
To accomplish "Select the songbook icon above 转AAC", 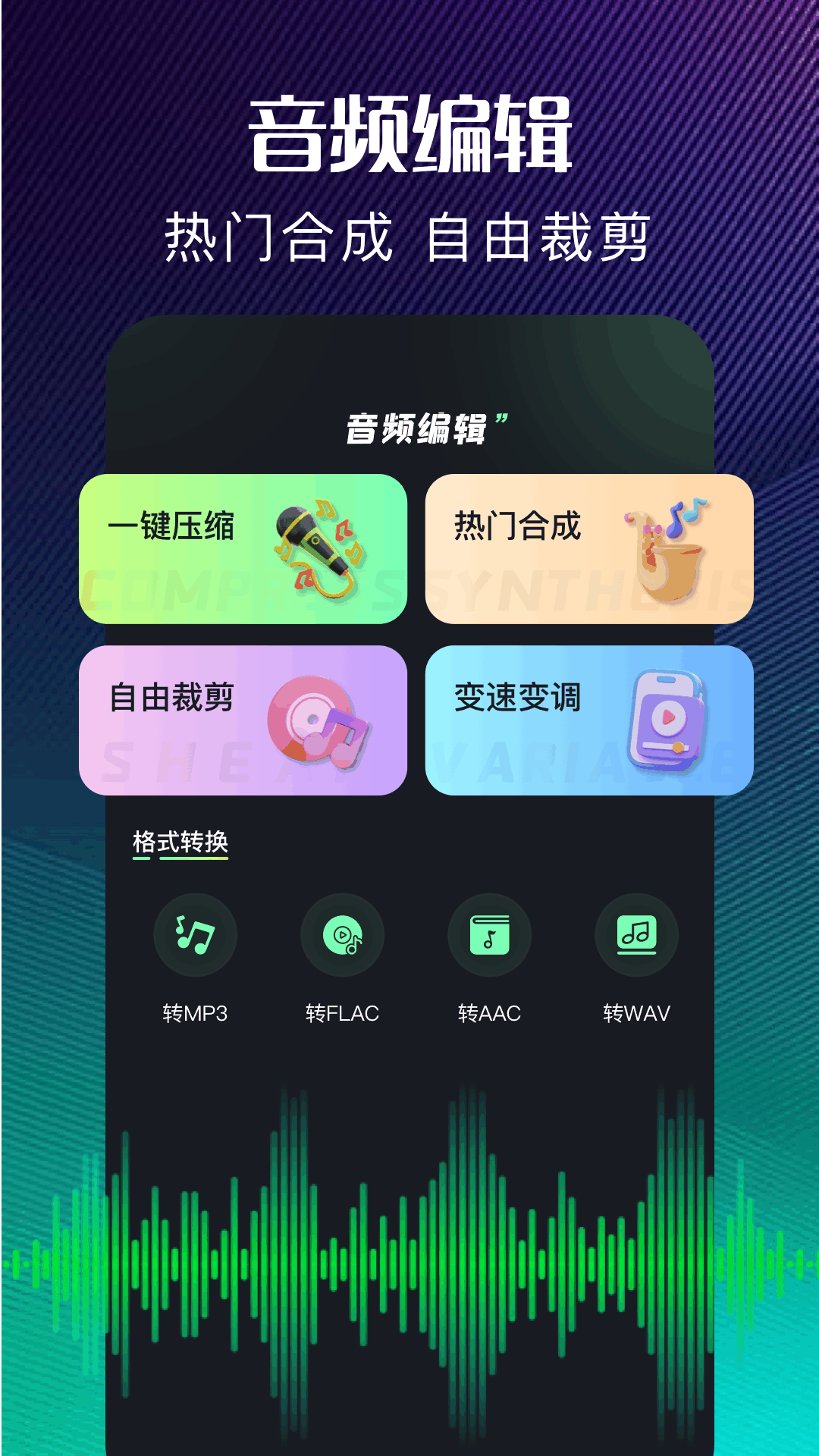I will (490, 935).
